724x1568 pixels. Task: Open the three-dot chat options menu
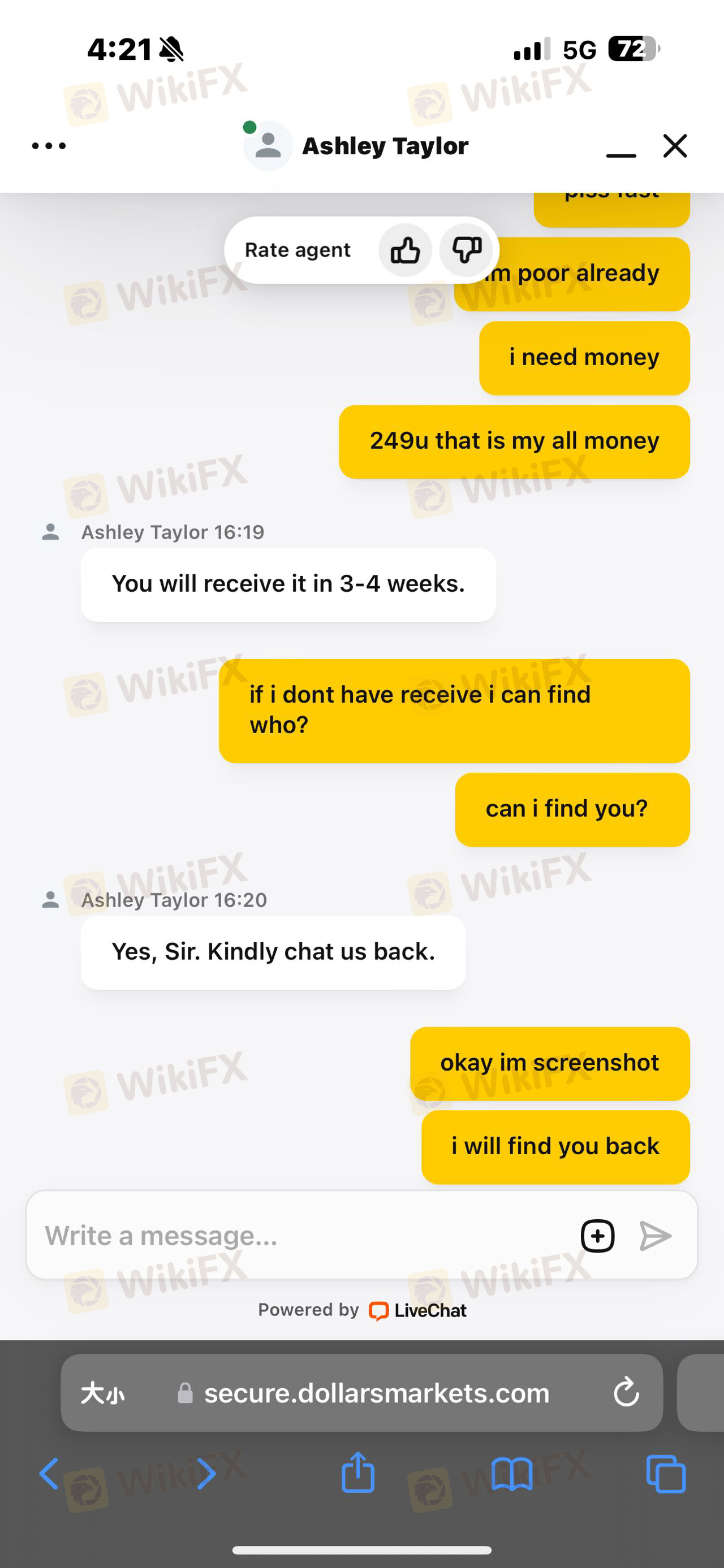49,145
